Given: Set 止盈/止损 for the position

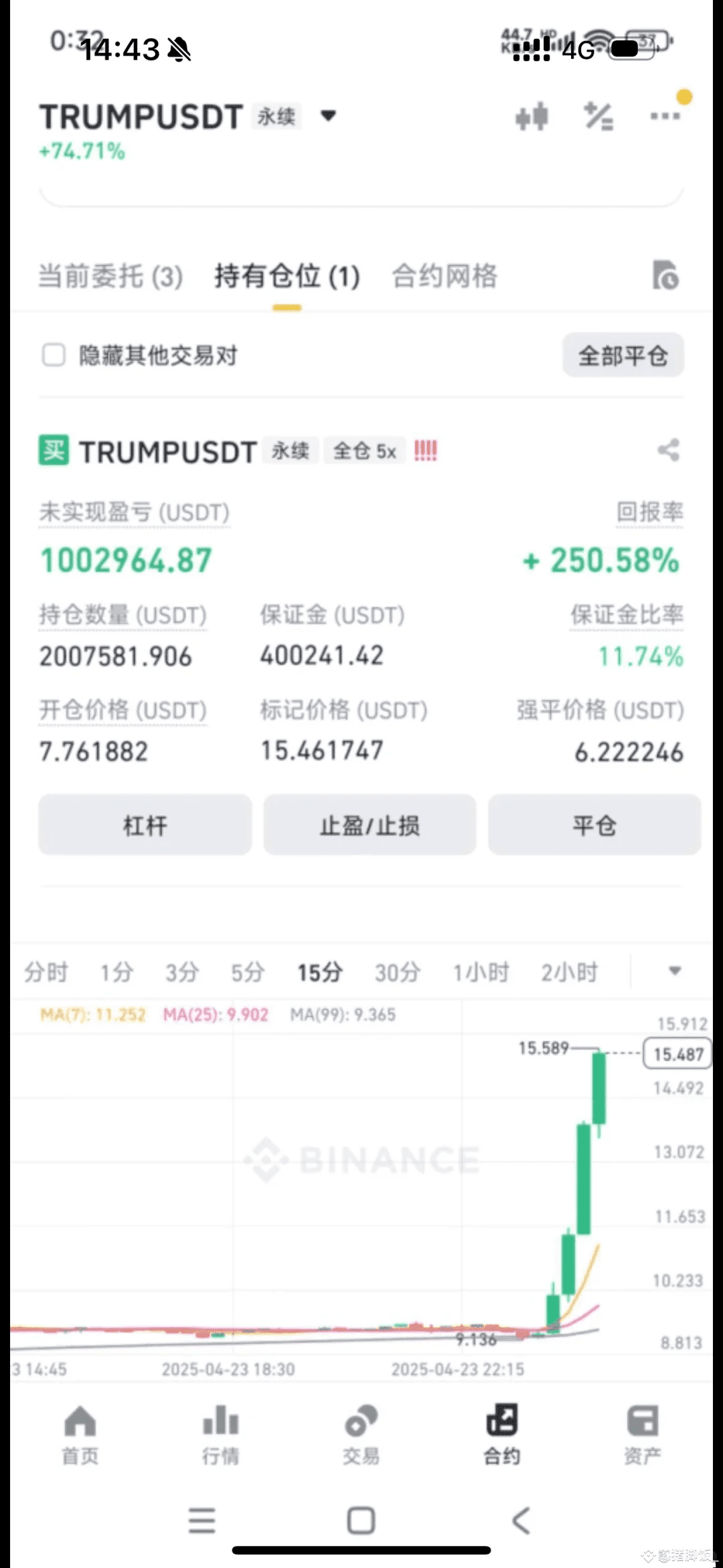Looking at the screenshot, I should 370,825.
